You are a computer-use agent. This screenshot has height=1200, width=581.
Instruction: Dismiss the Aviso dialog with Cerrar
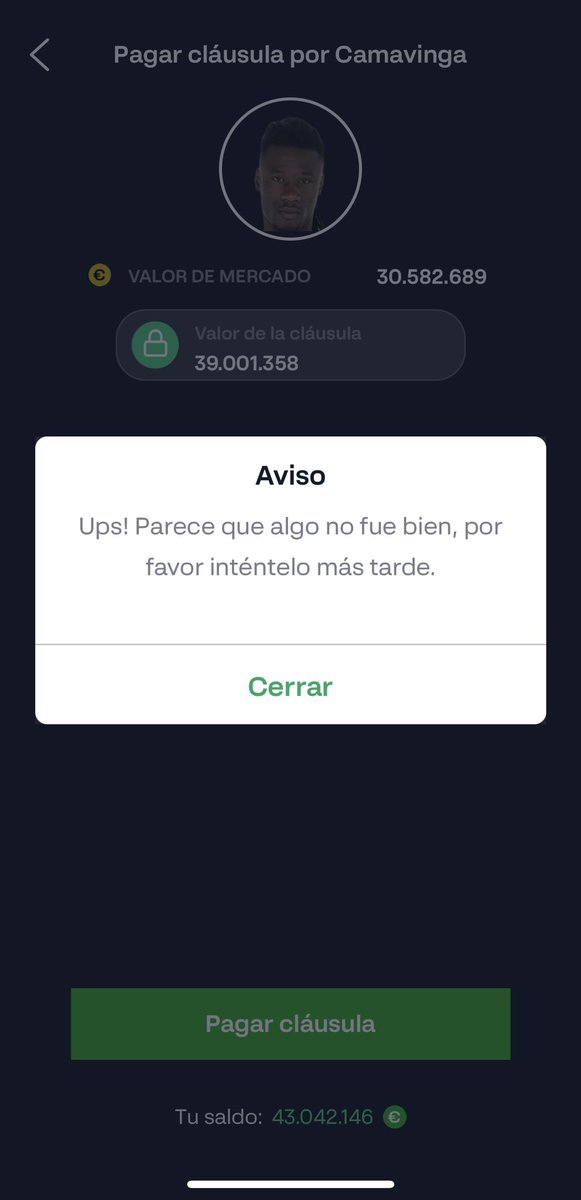pos(290,686)
